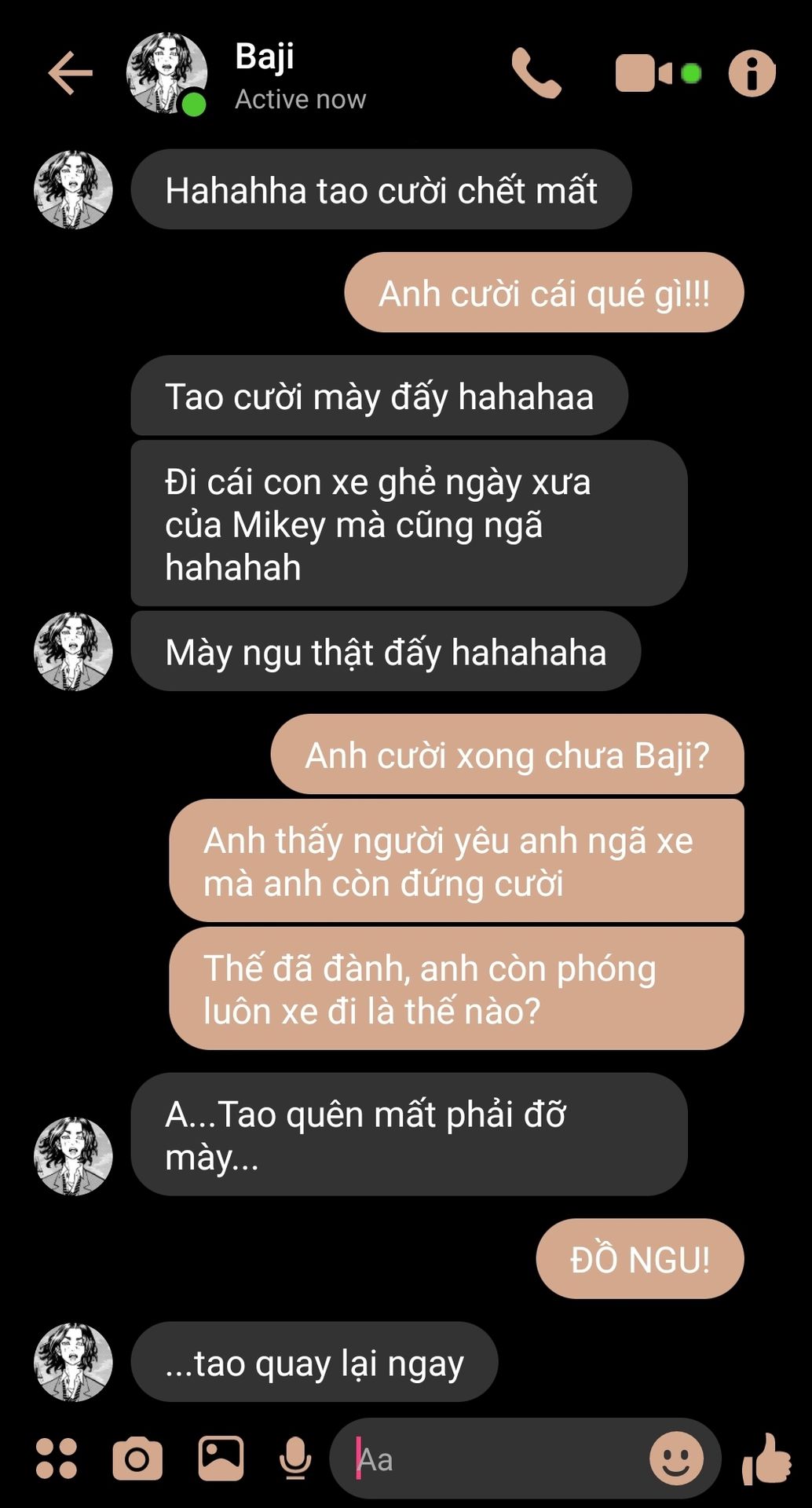Open the emoji picker smiley
The height and width of the screenshot is (1508, 812).
click(676, 1459)
